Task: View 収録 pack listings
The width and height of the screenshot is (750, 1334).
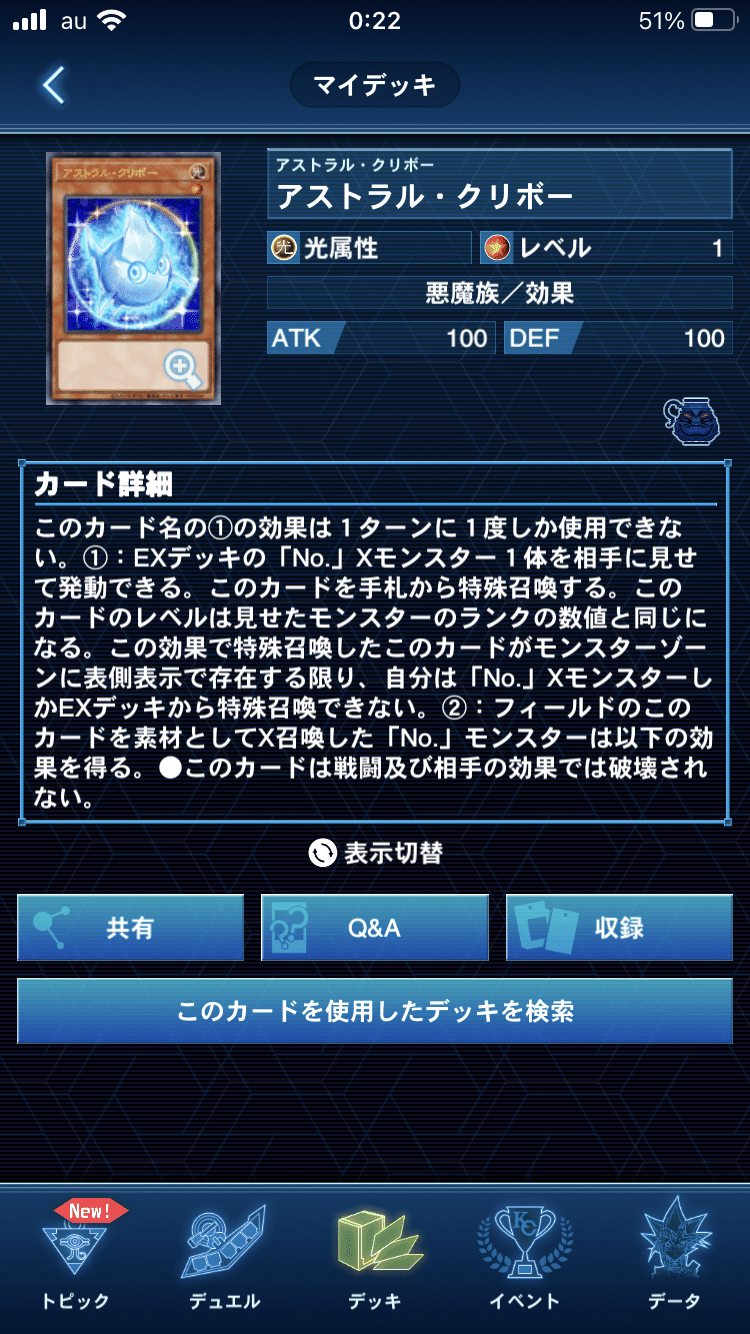Action: 619,928
